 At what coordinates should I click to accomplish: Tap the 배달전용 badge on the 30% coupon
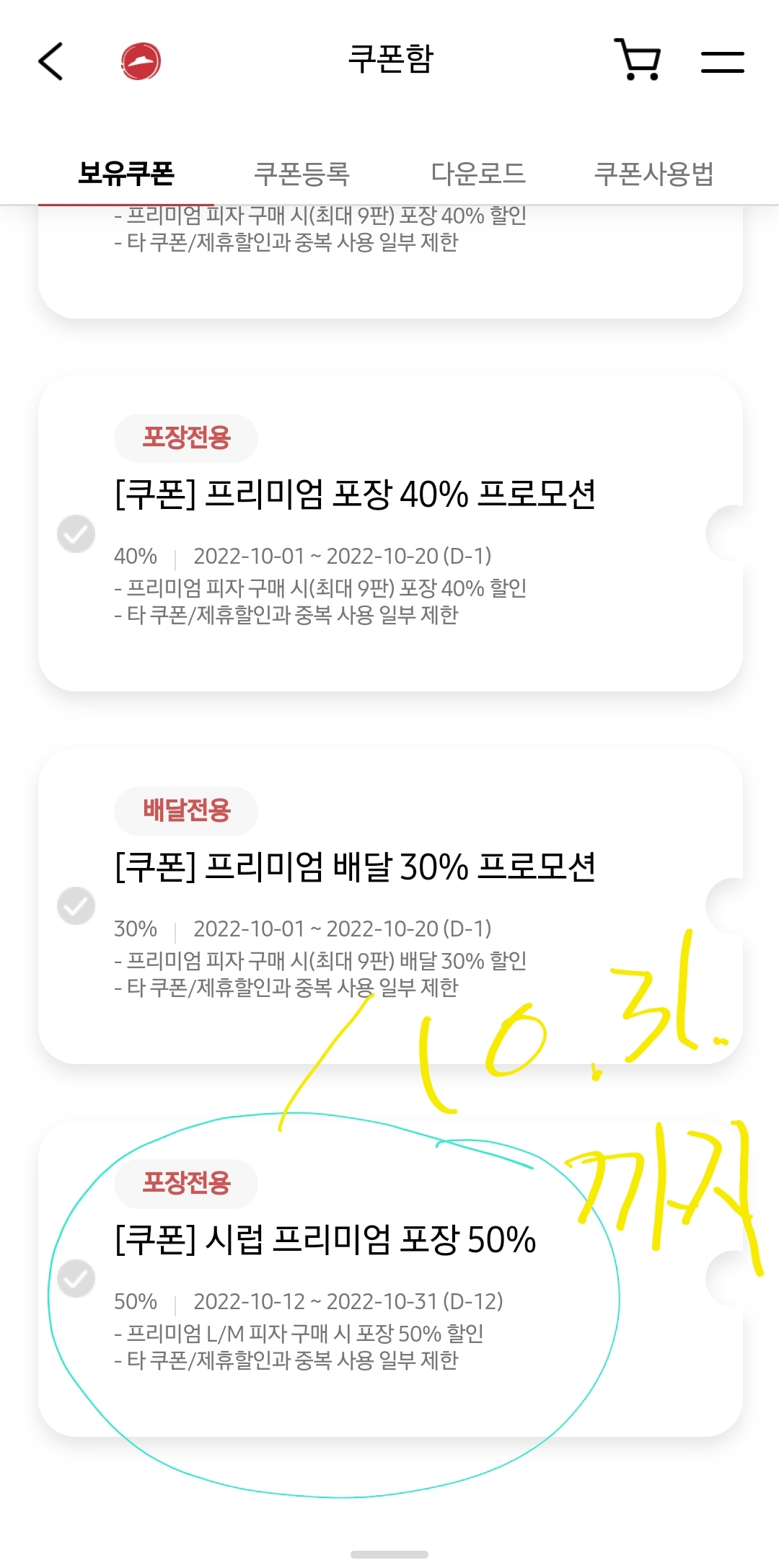click(x=185, y=810)
